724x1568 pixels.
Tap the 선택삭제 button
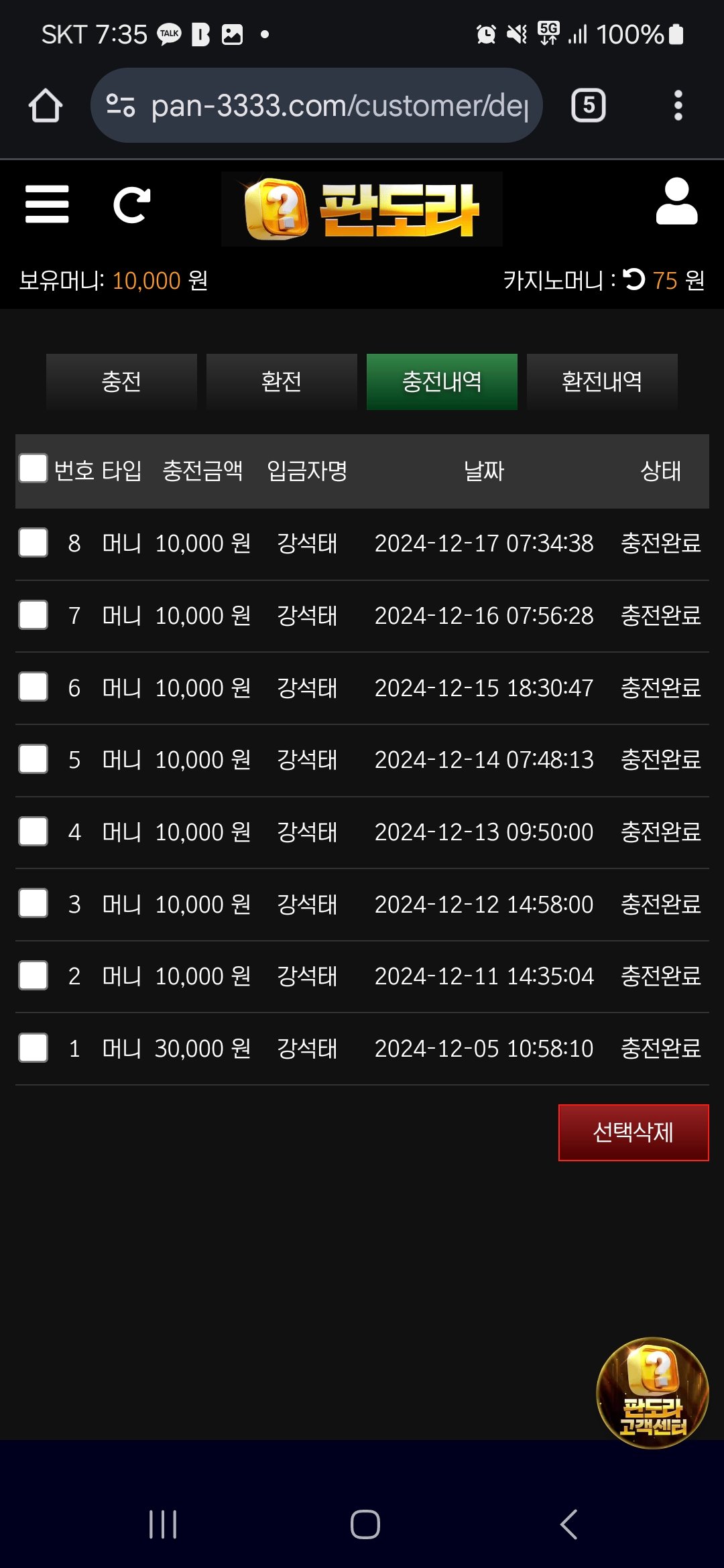pos(633,1132)
